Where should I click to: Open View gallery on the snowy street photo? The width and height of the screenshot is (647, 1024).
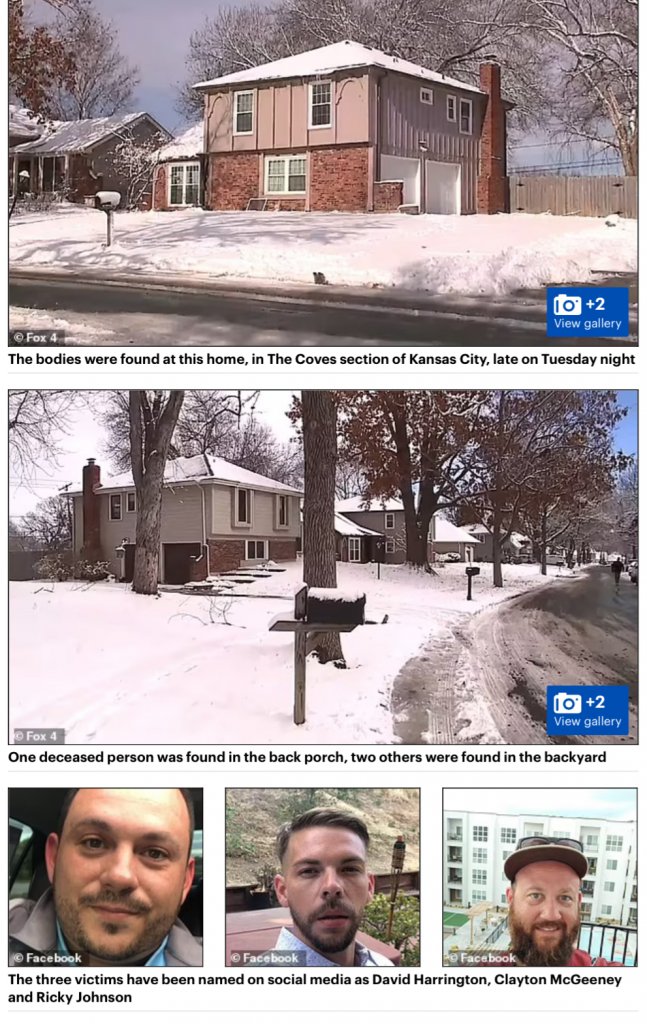(587, 710)
